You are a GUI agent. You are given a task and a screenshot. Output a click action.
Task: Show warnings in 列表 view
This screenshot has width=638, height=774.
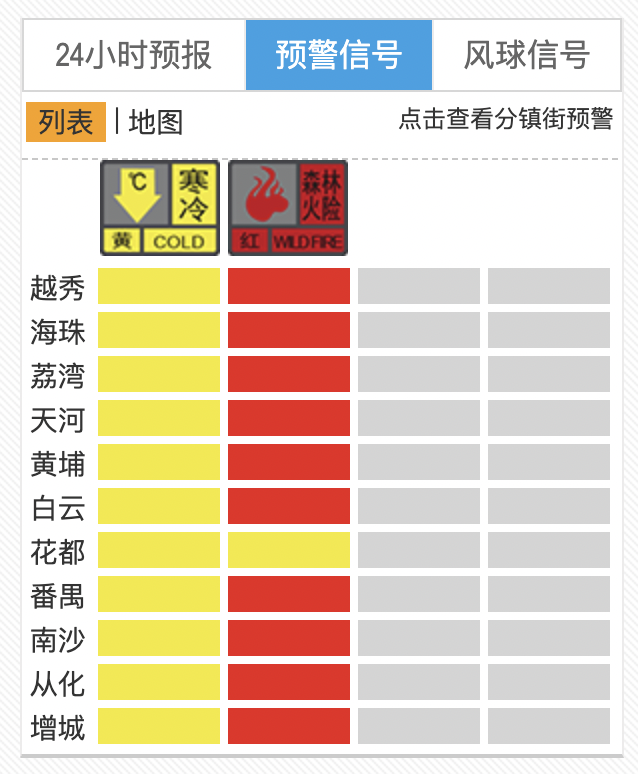coord(66,122)
